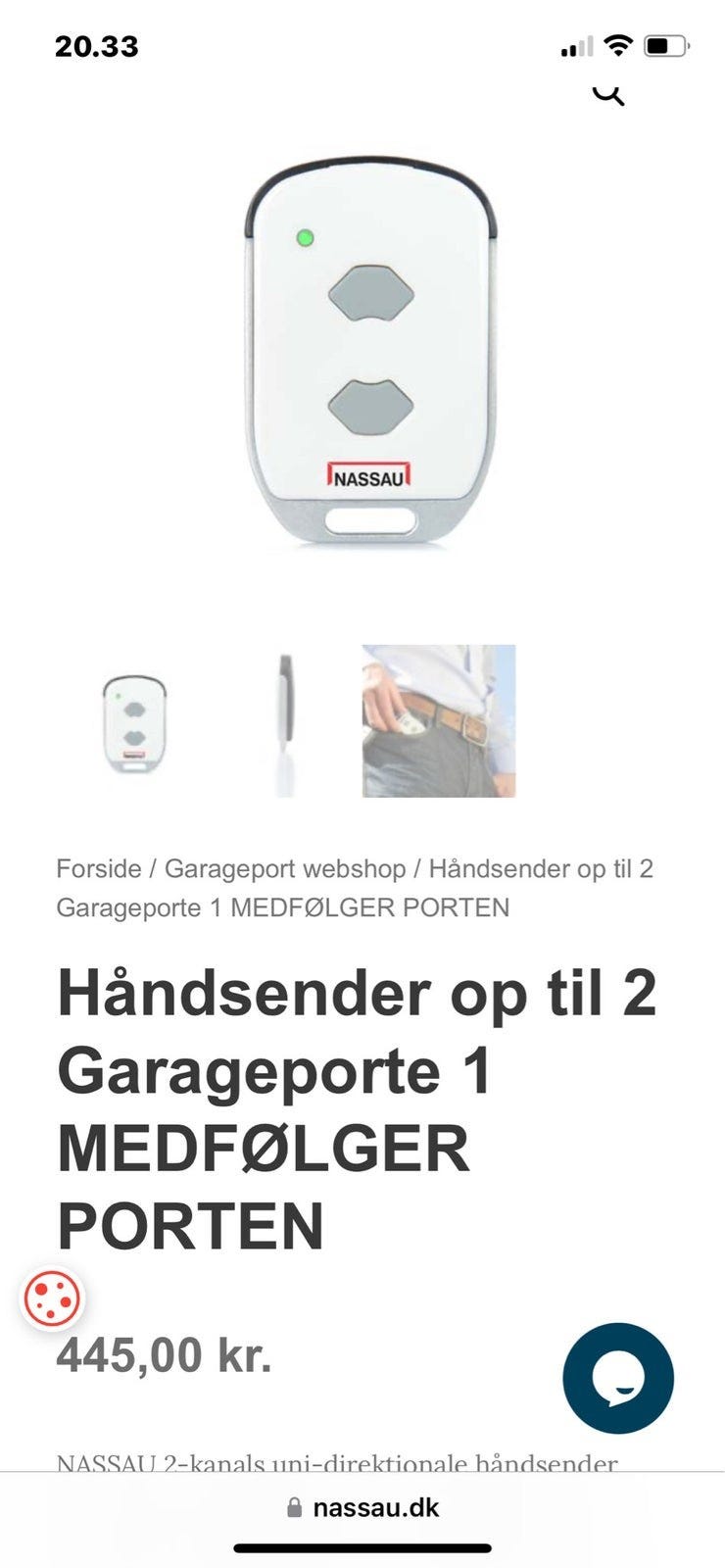Tap the 20.33 clock in the status bar
725x1568 pixels.
(97, 45)
